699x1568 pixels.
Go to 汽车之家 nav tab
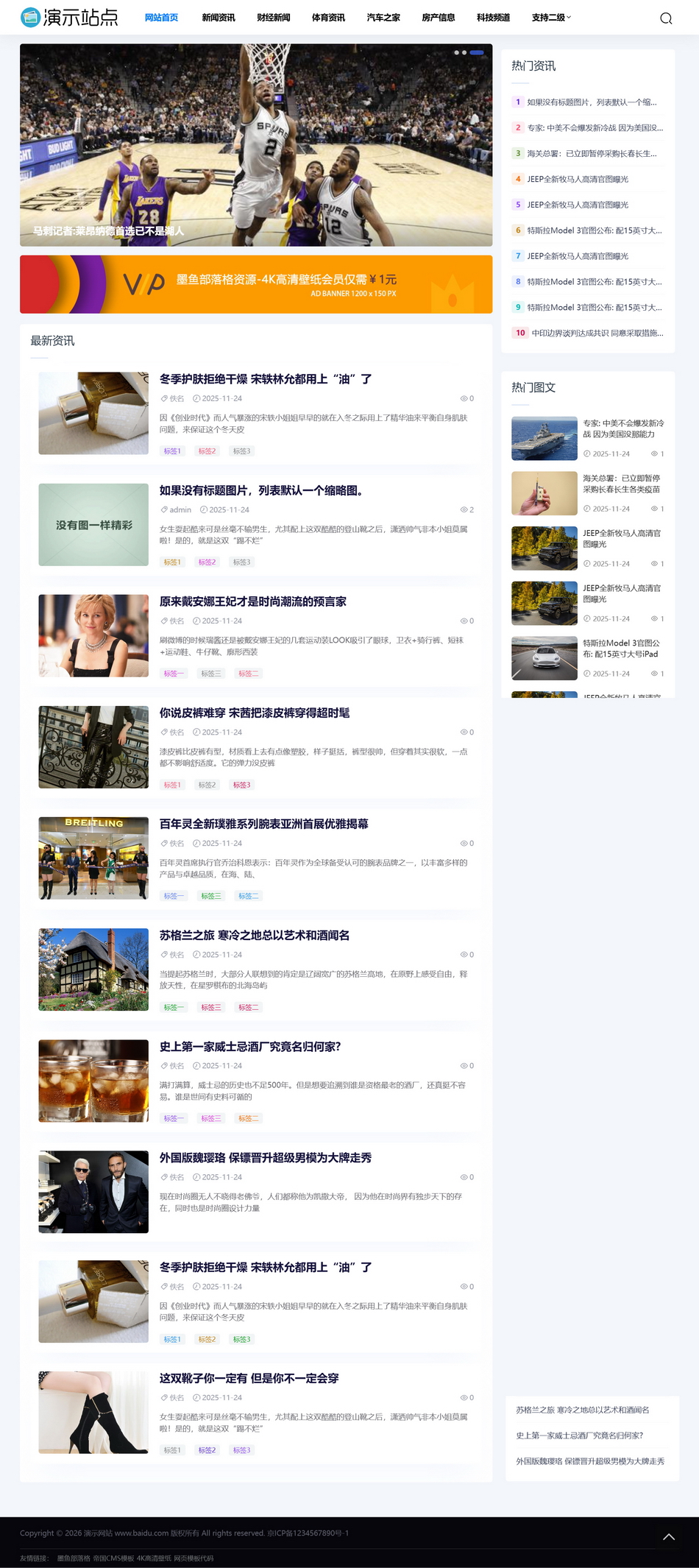(383, 18)
